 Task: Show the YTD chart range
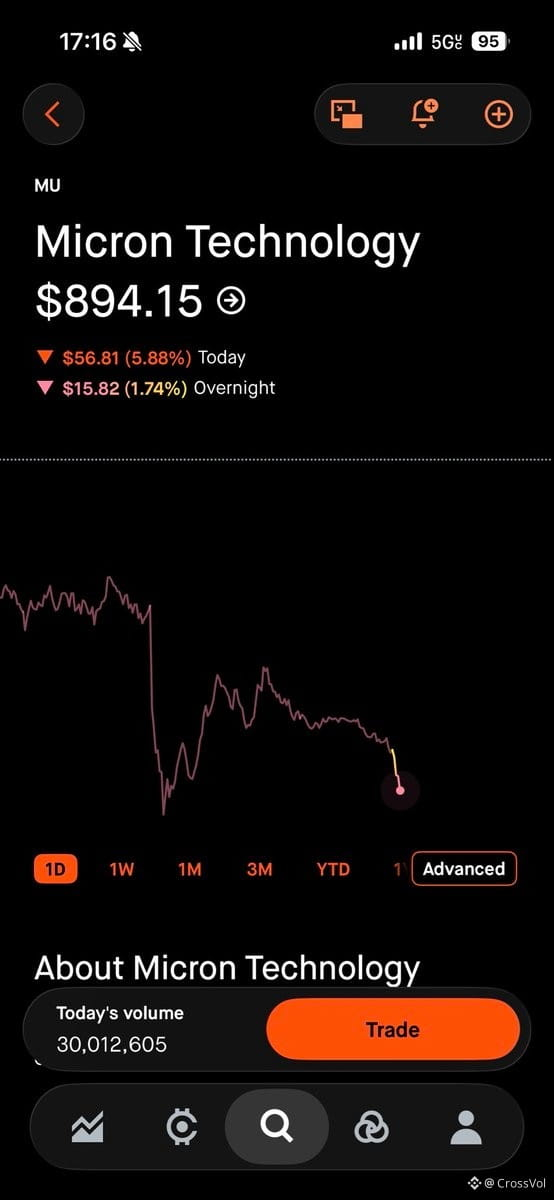(333, 869)
